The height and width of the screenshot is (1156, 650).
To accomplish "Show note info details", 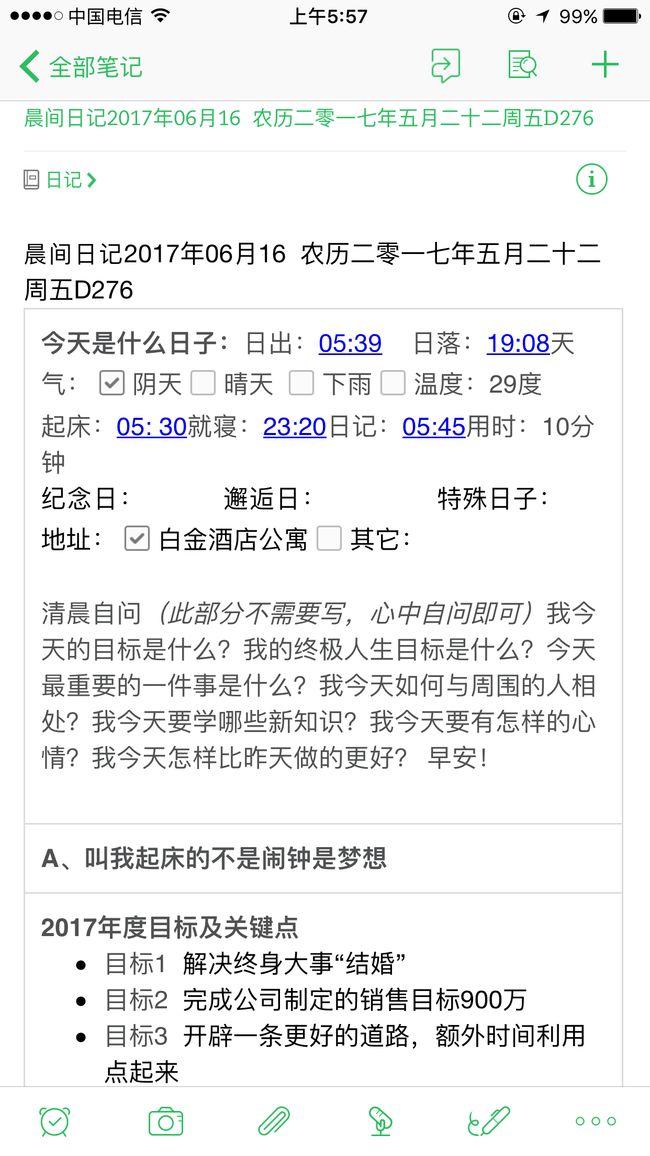I will (592, 178).
